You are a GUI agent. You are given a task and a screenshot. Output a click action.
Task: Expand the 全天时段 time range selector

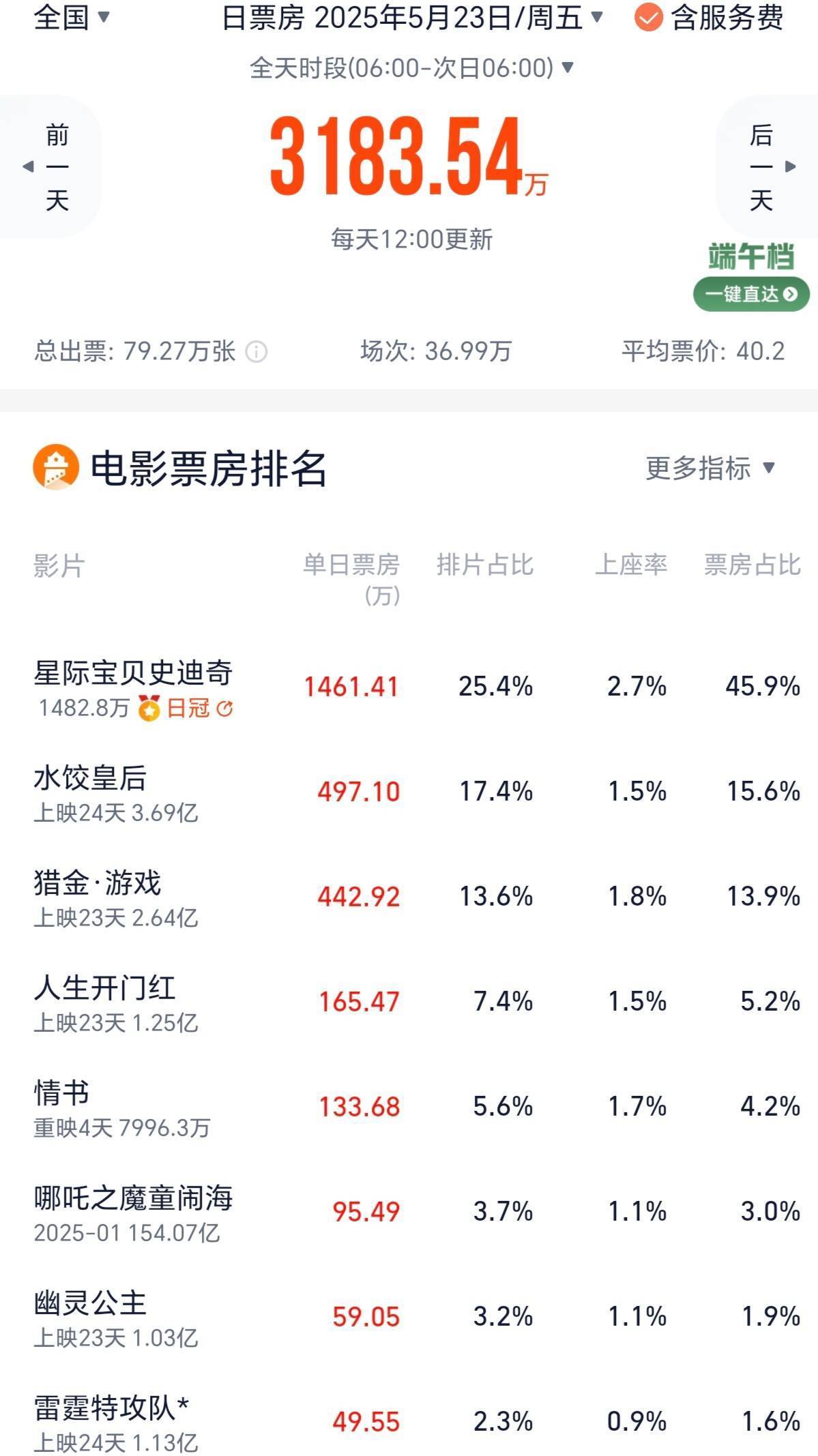[412, 68]
